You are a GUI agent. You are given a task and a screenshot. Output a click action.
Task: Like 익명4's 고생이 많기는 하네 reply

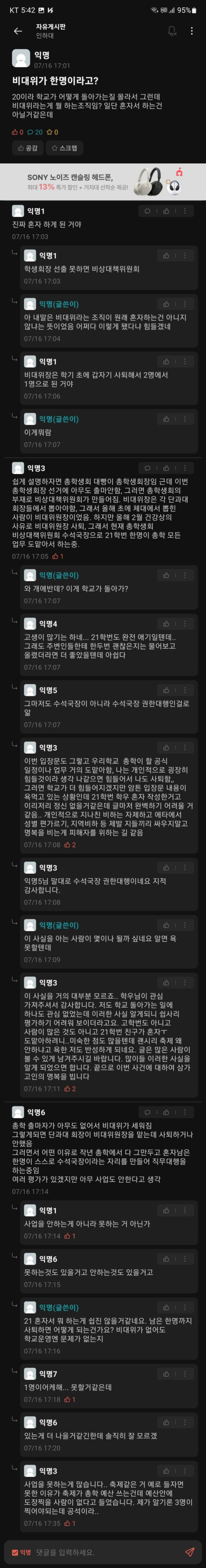click(x=166, y=624)
